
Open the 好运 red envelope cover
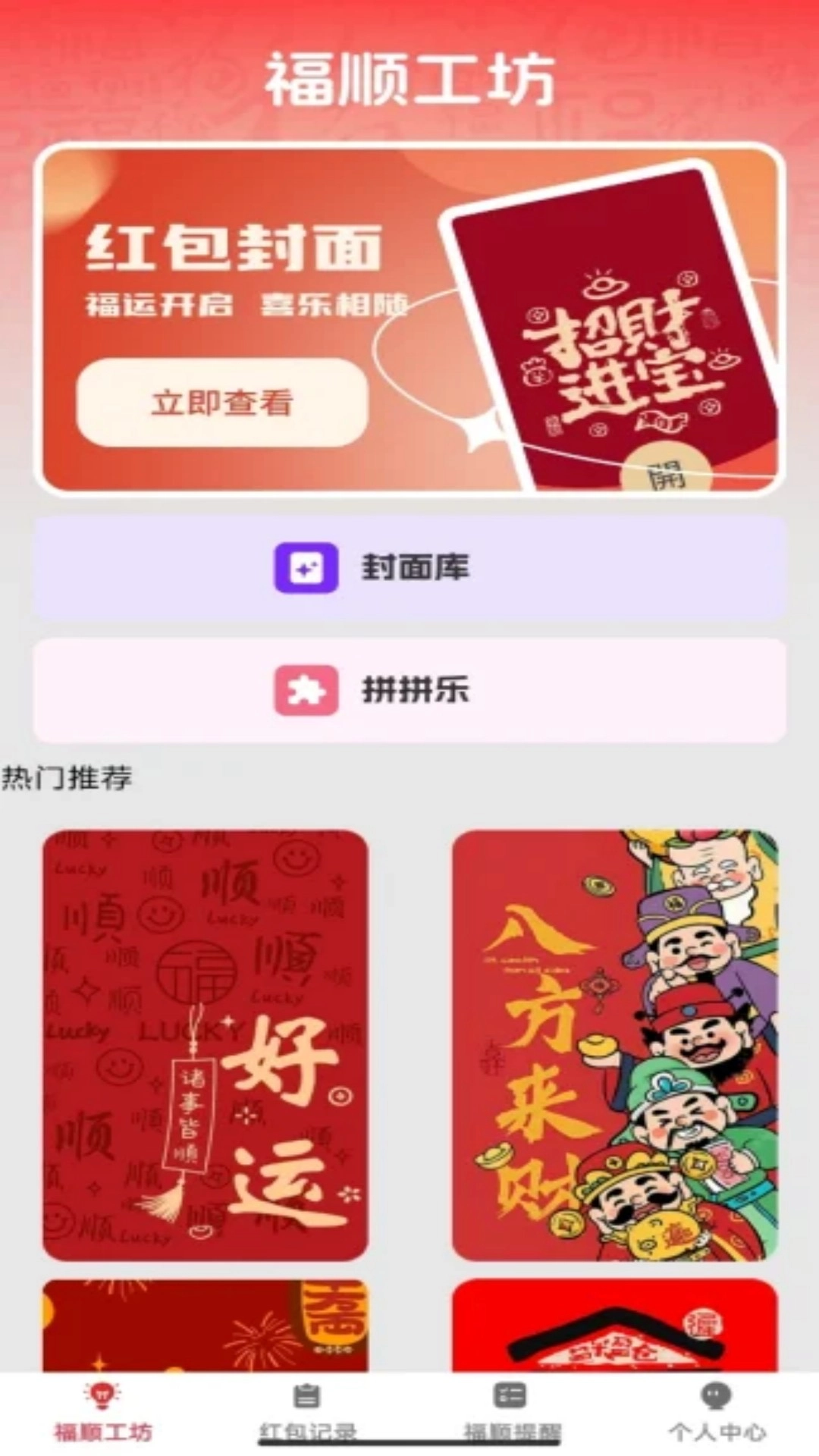tap(205, 1045)
